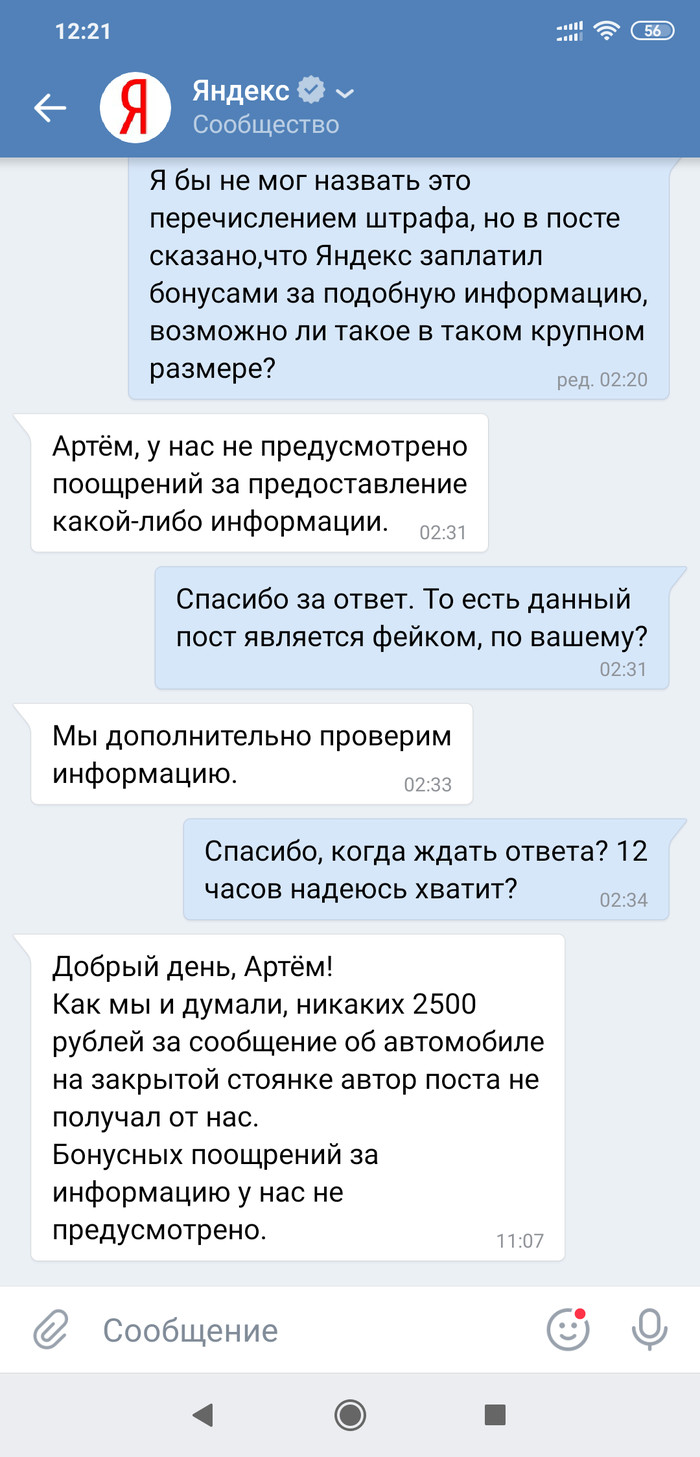Tap the system home button
This screenshot has height=1457, width=700.
coord(350,1414)
